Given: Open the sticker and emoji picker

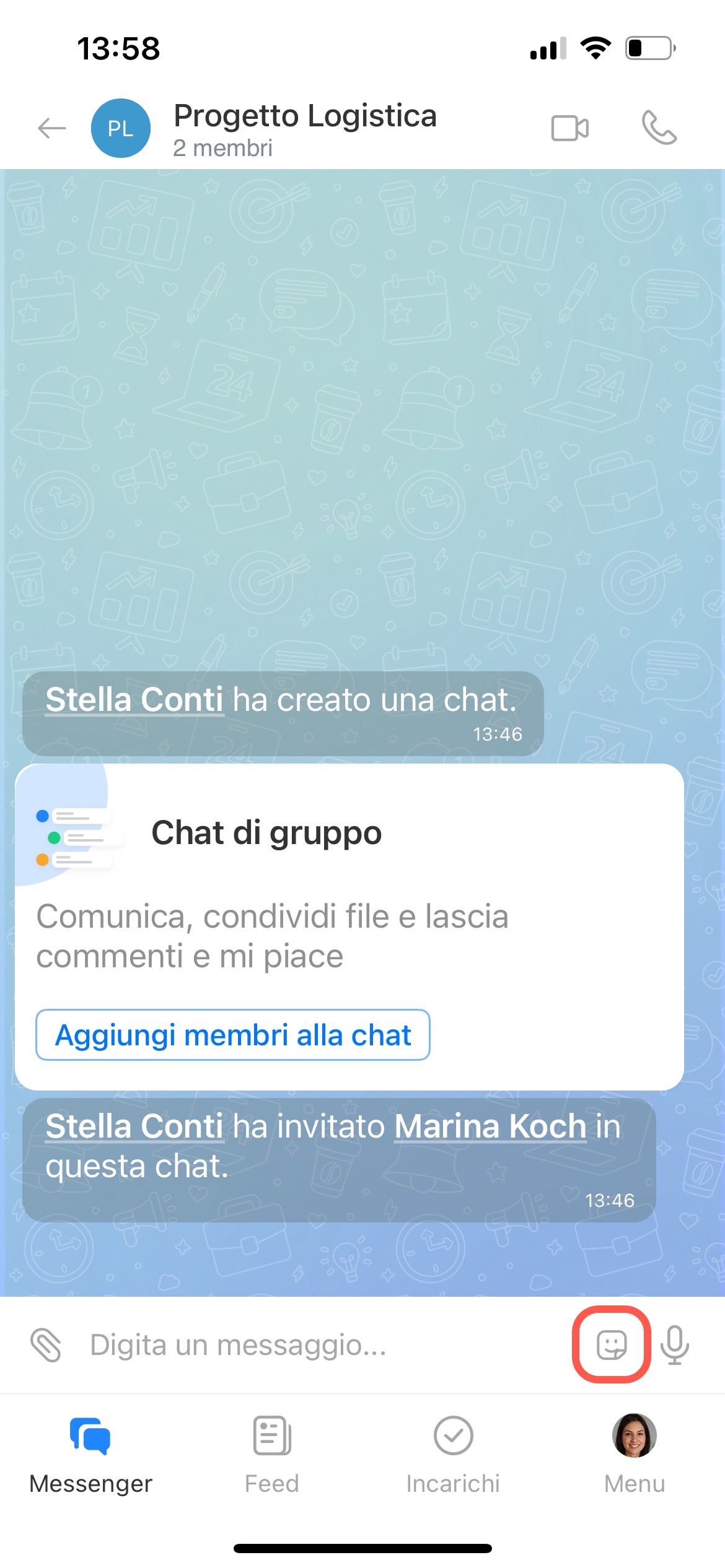Looking at the screenshot, I should (x=612, y=1344).
